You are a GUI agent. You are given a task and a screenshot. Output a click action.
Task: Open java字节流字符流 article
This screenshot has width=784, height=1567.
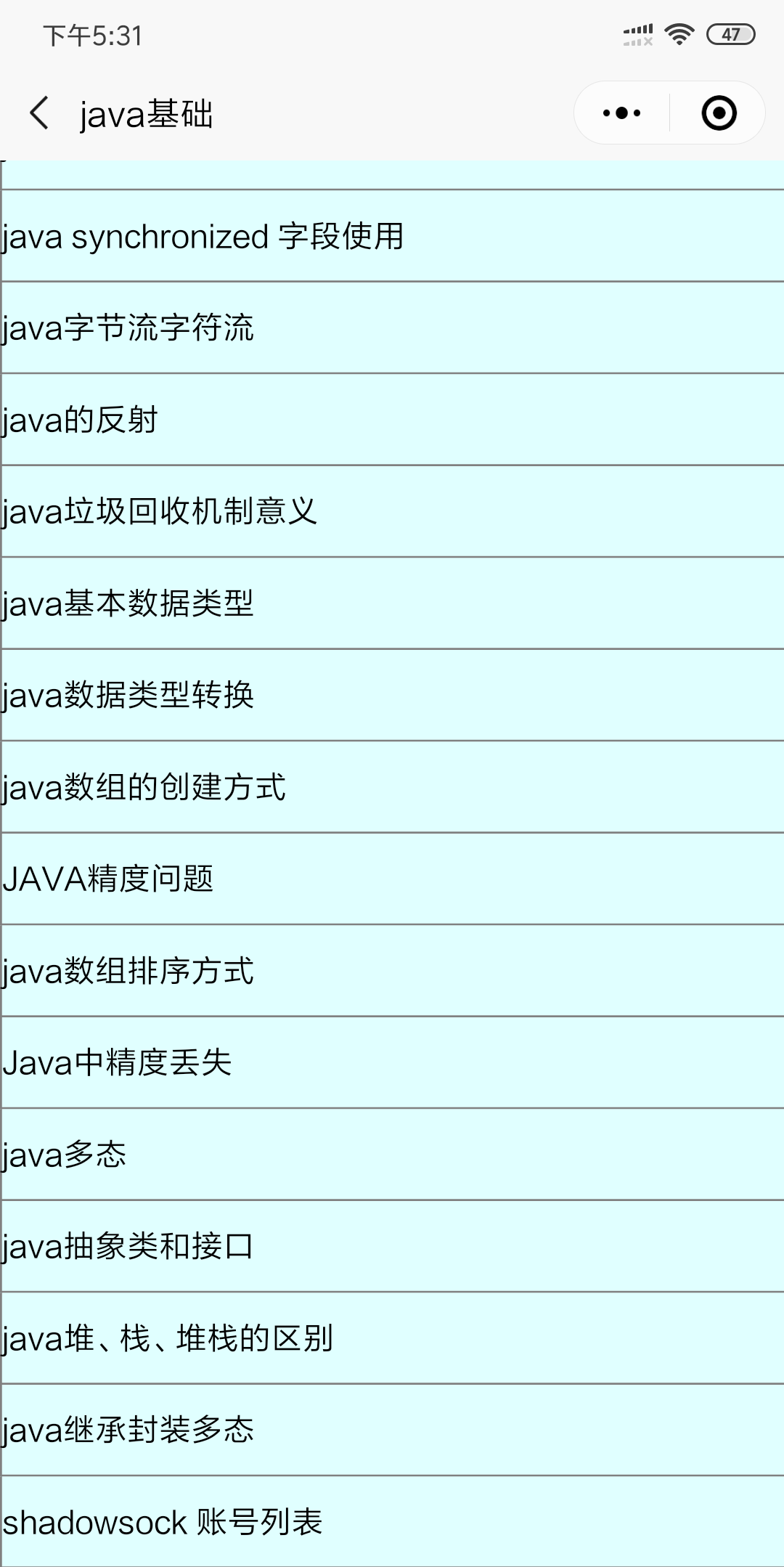128,328
